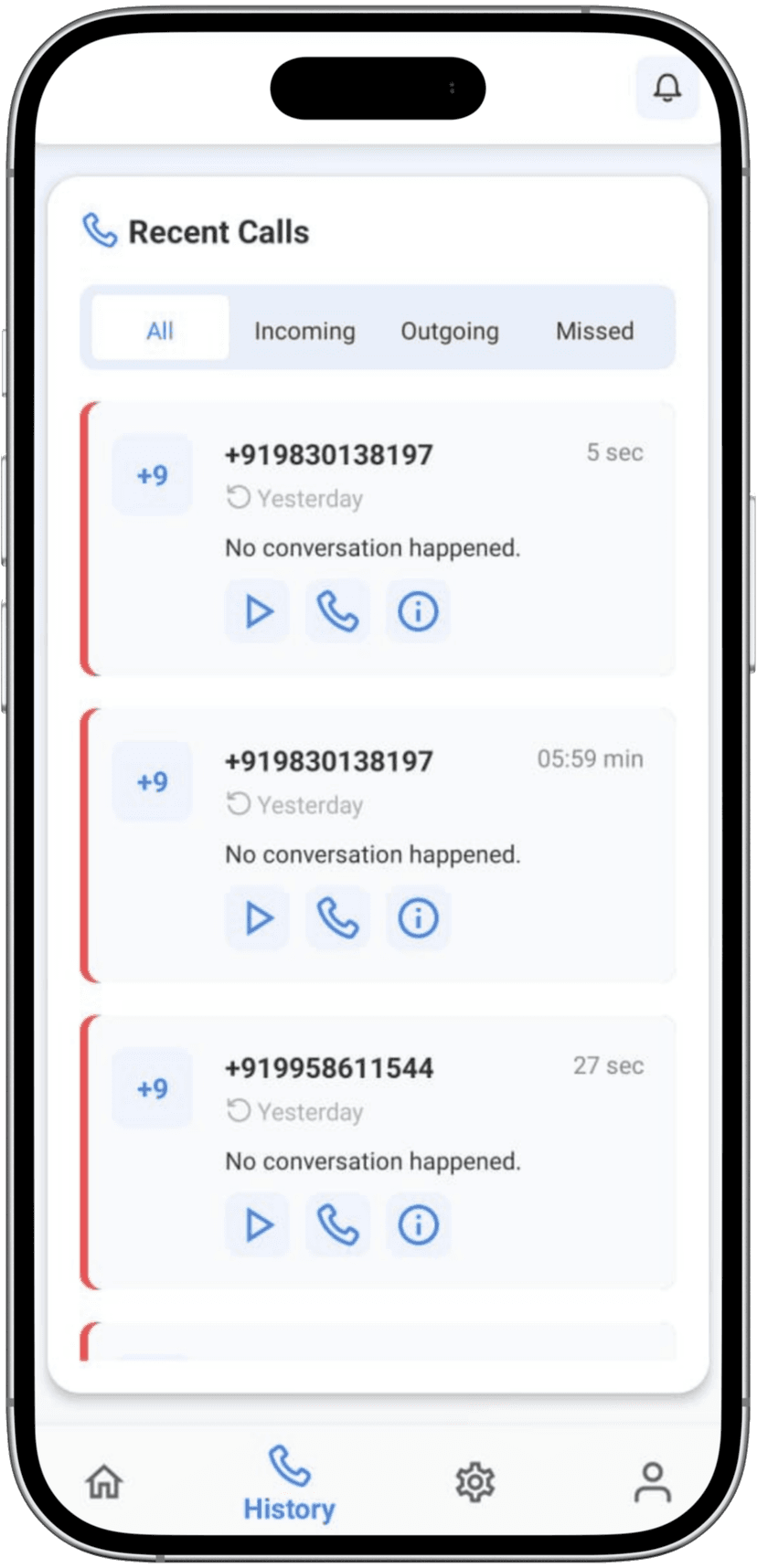Redial number from the 05:59 min call

point(337,918)
